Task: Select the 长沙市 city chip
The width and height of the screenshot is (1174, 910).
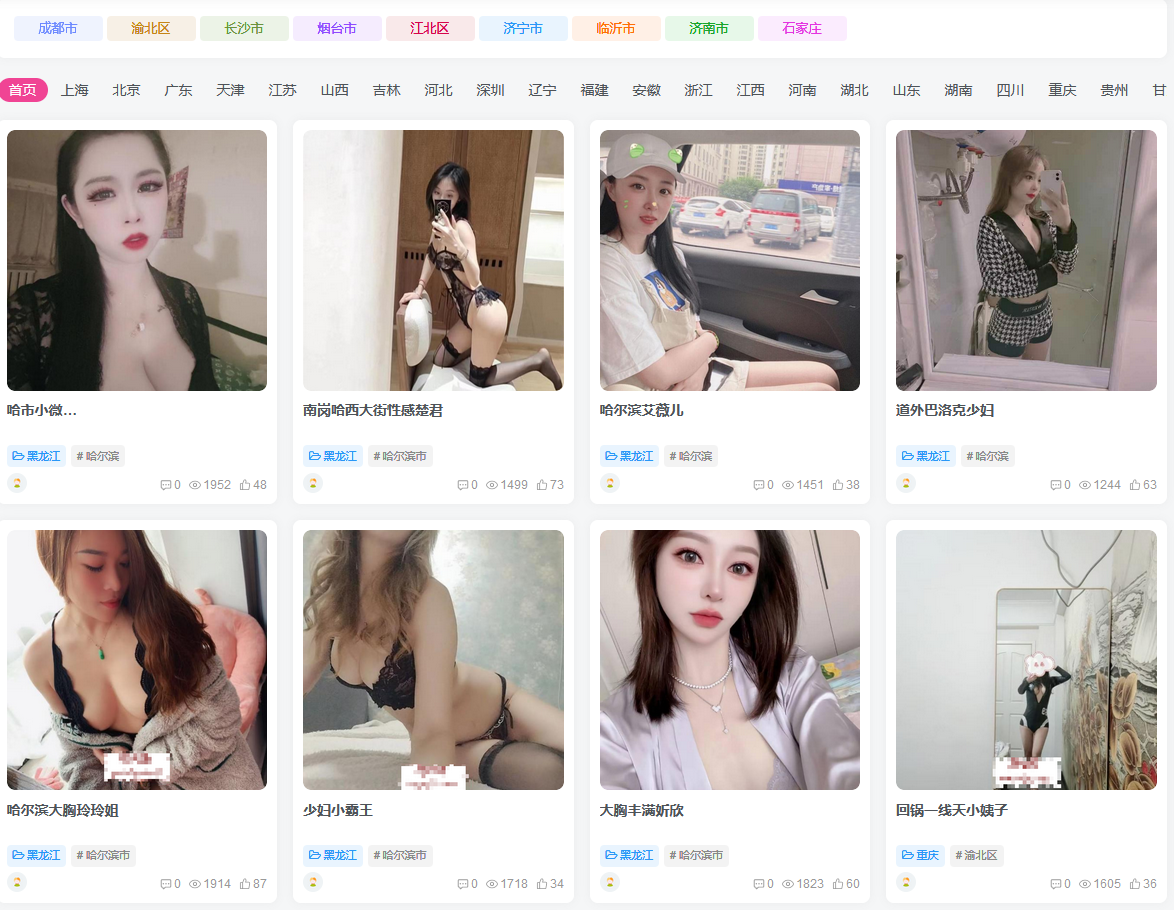Action: (x=244, y=29)
